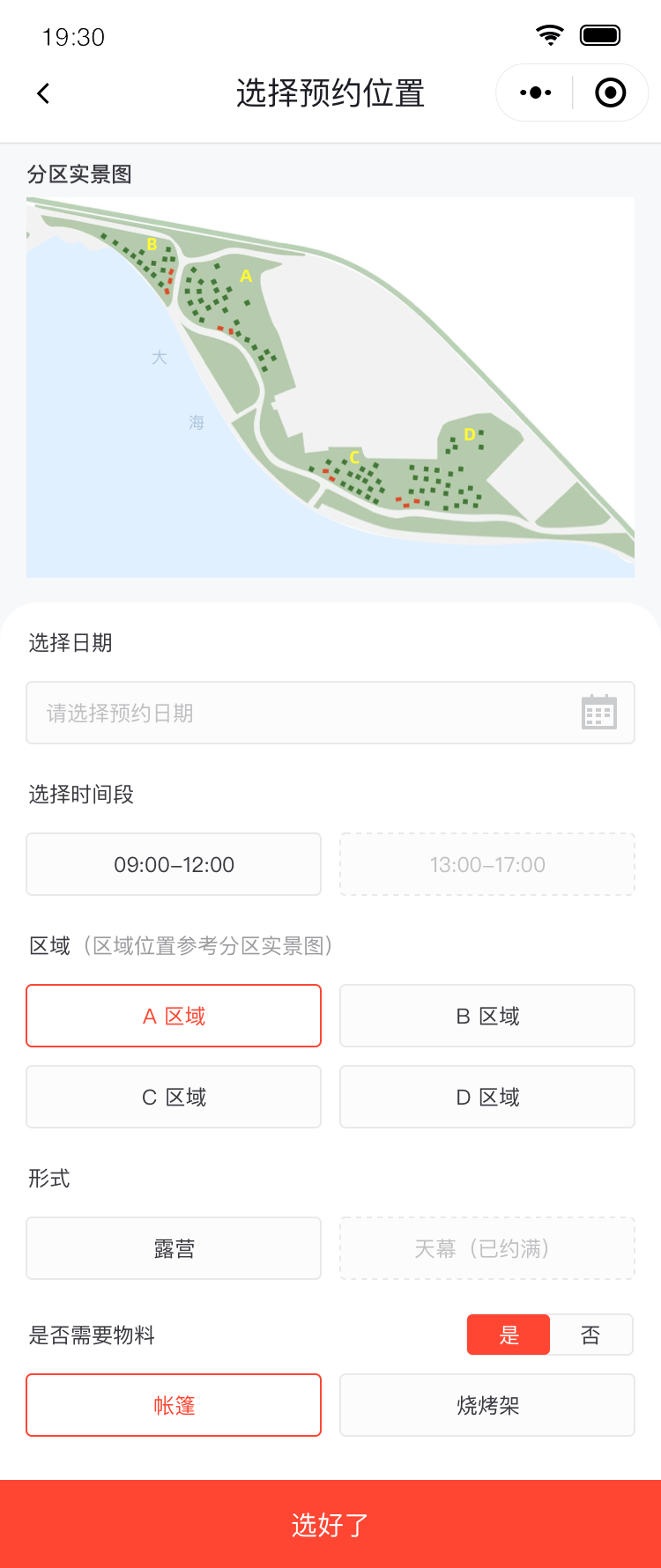Select the 09:00–12:00 time slot

[174, 864]
